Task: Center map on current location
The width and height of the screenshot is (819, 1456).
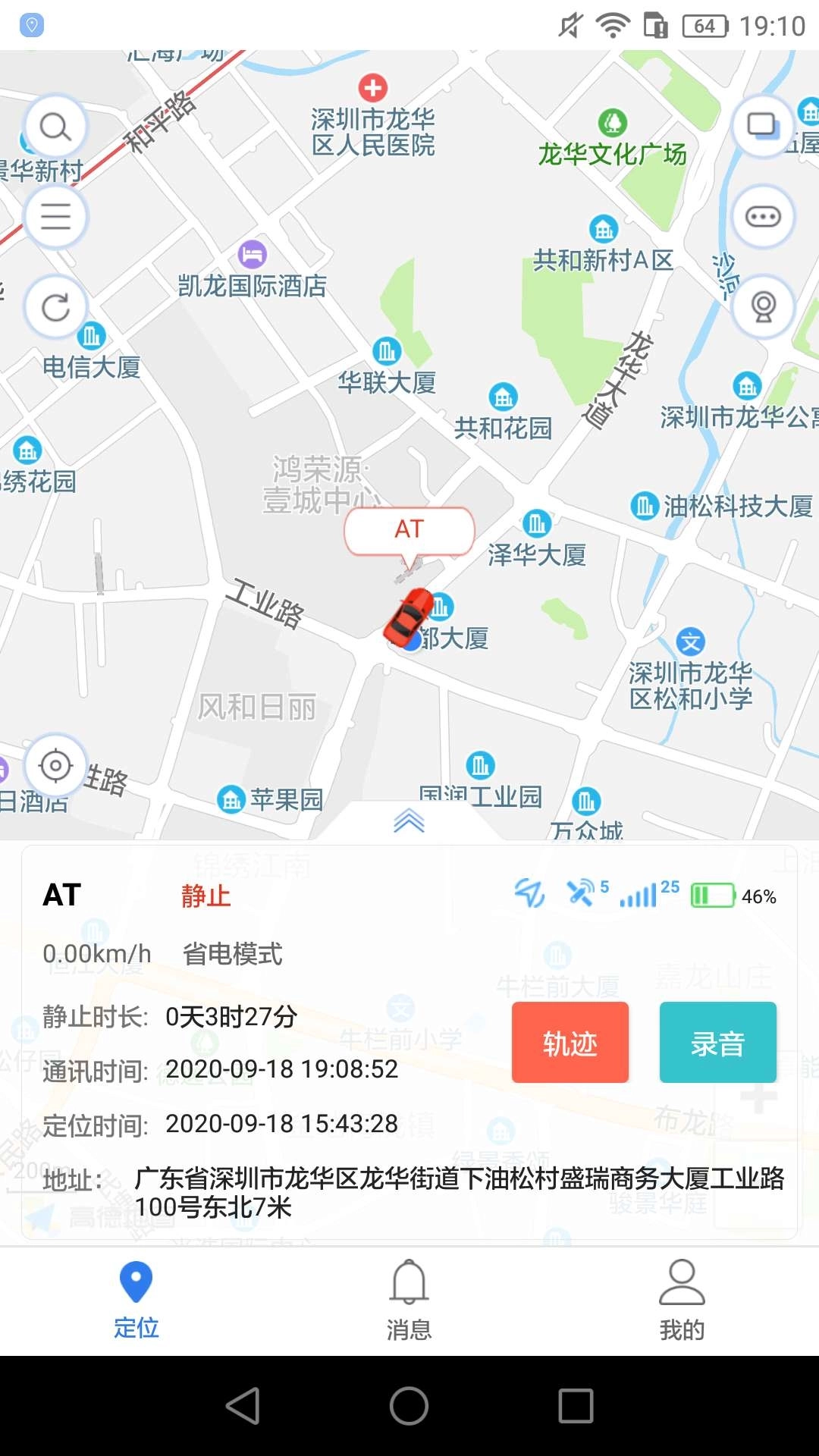Action: (x=55, y=766)
